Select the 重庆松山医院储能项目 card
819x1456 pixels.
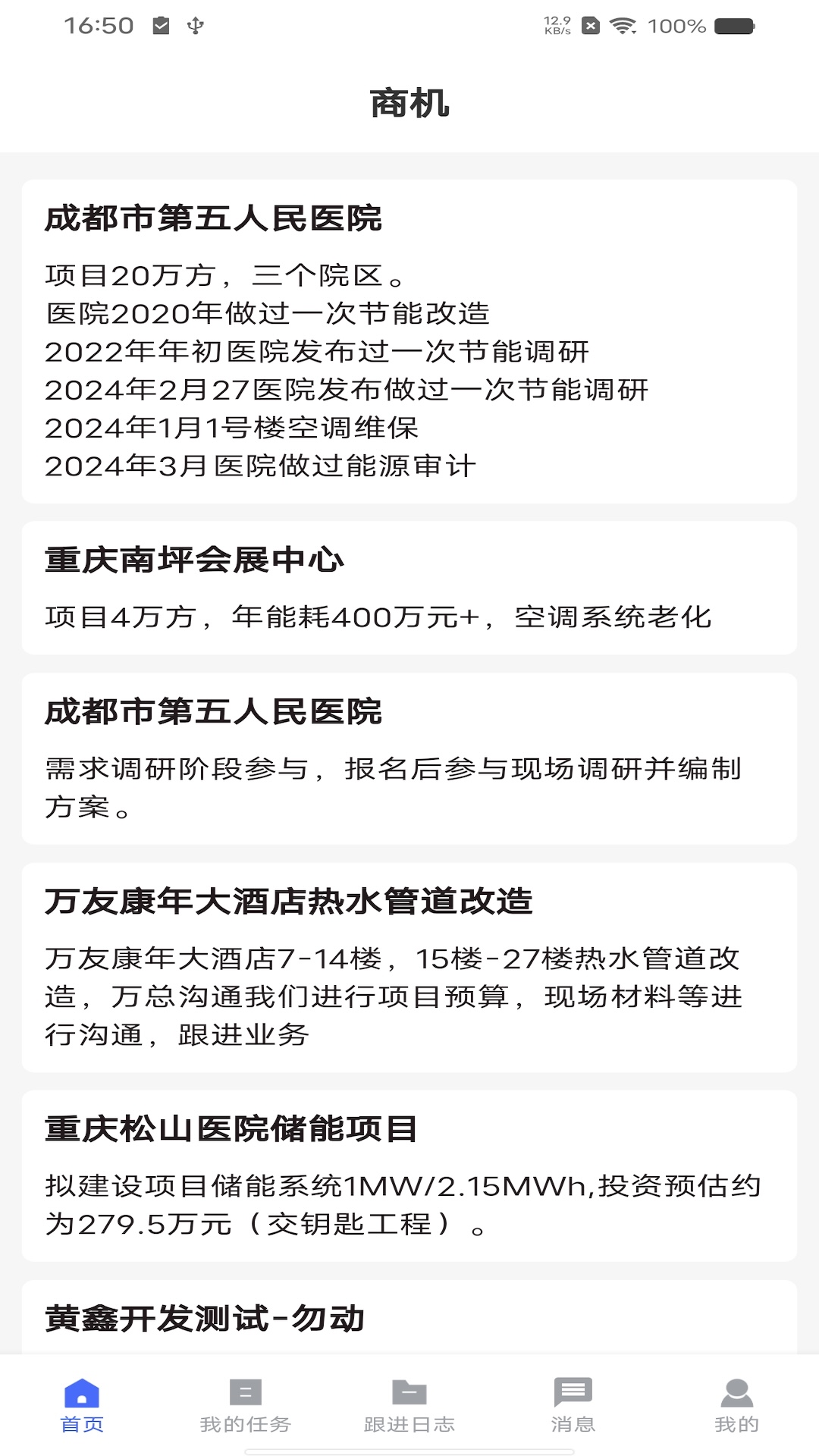click(409, 1175)
